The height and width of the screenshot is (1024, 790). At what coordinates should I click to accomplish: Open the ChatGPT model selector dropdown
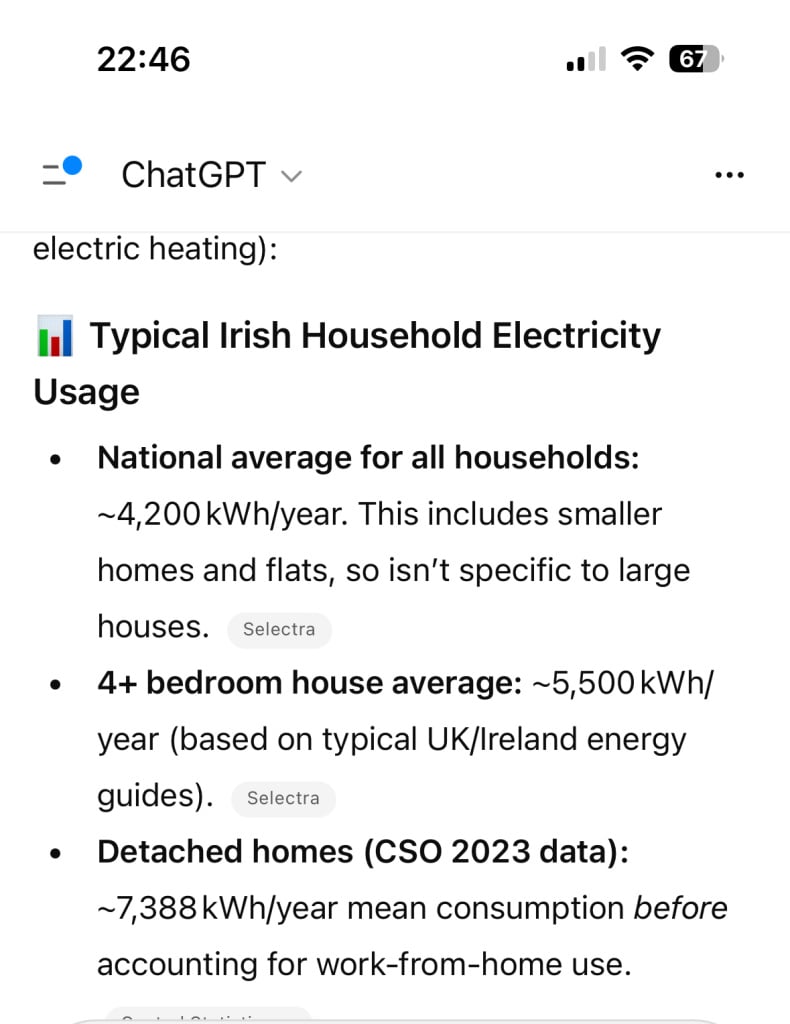[211, 175]
